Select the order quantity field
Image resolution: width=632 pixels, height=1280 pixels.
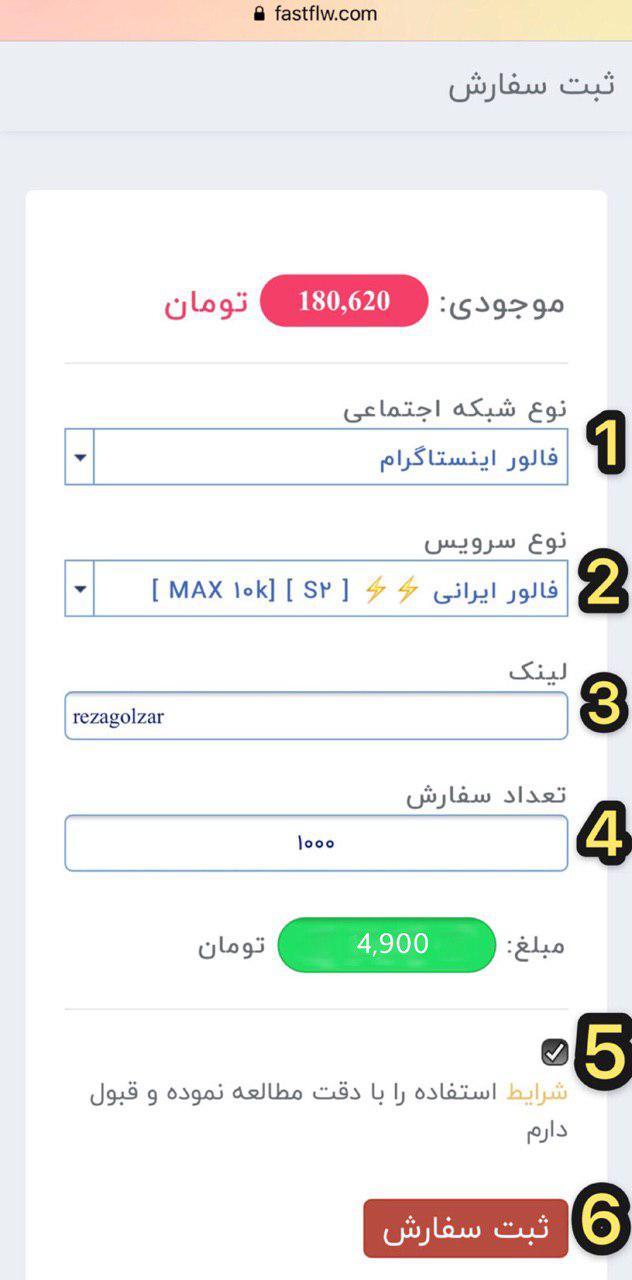(316, 843)
